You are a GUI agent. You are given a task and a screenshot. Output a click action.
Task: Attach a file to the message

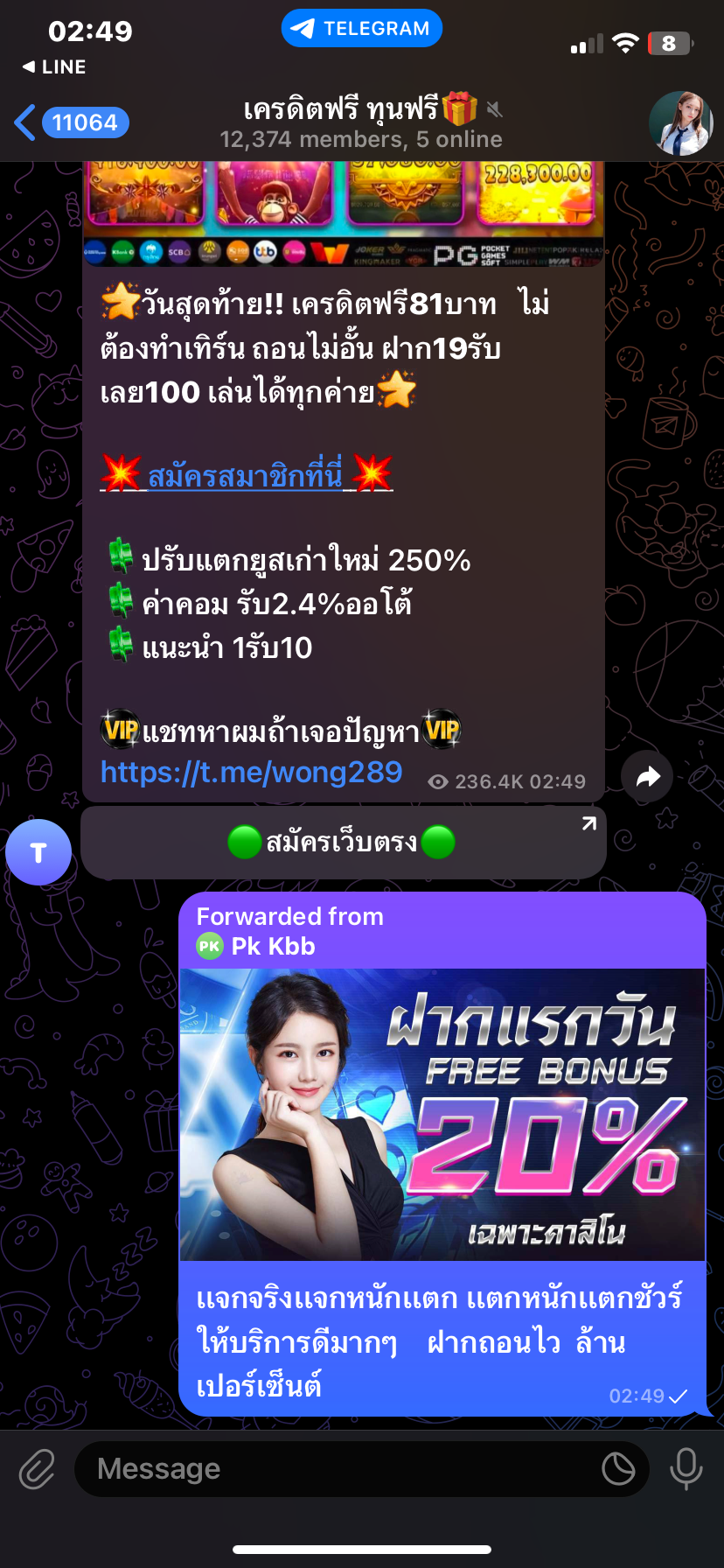click(37, 1469)
